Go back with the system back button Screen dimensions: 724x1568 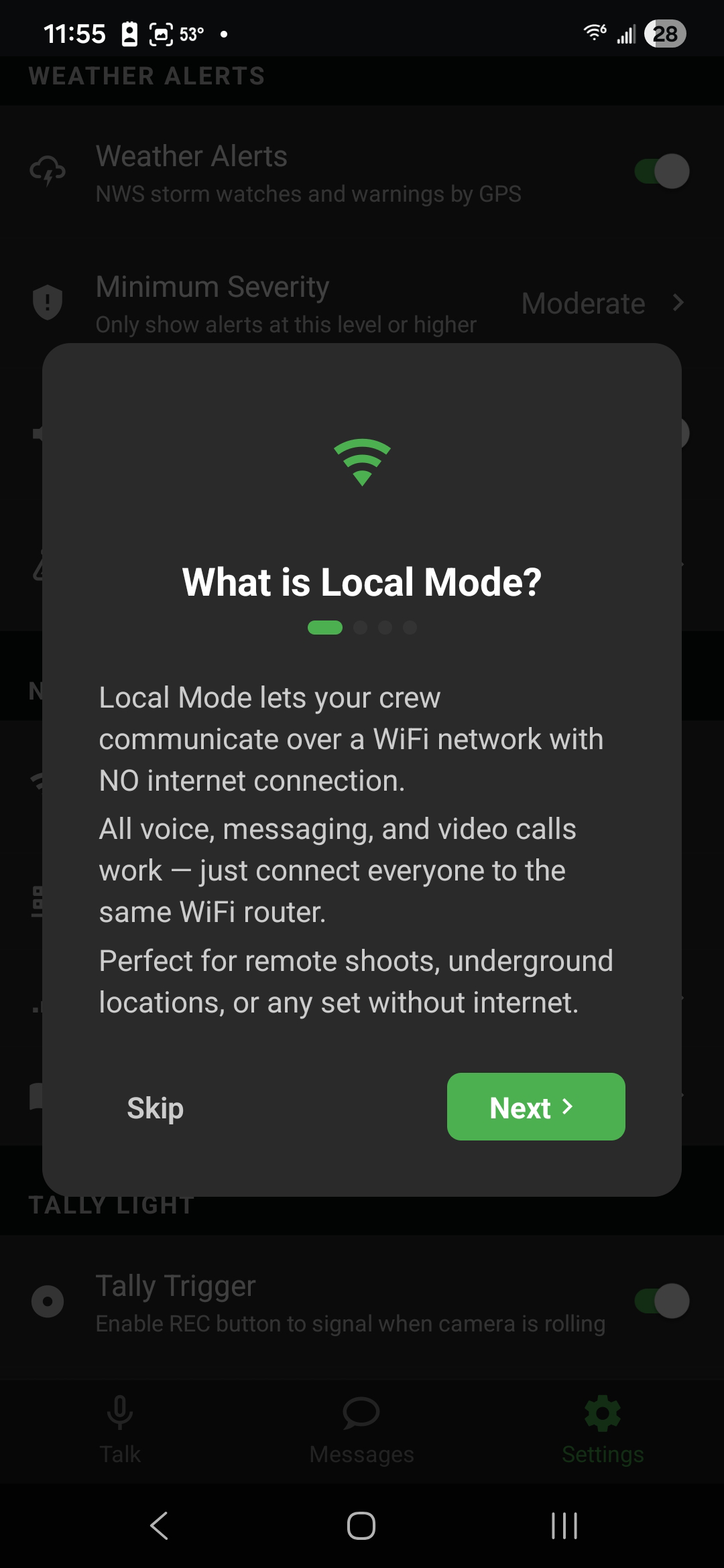tap(160, 1526)
